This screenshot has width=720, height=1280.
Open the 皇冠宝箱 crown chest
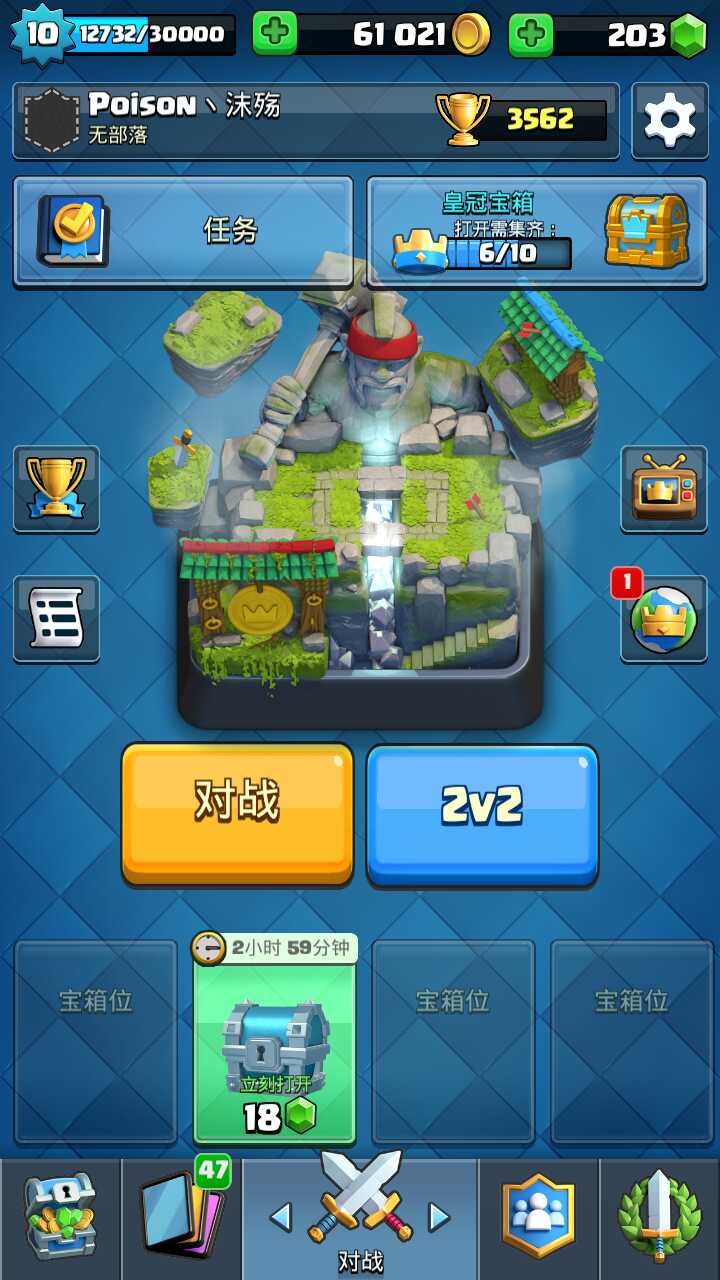point(540,231)
